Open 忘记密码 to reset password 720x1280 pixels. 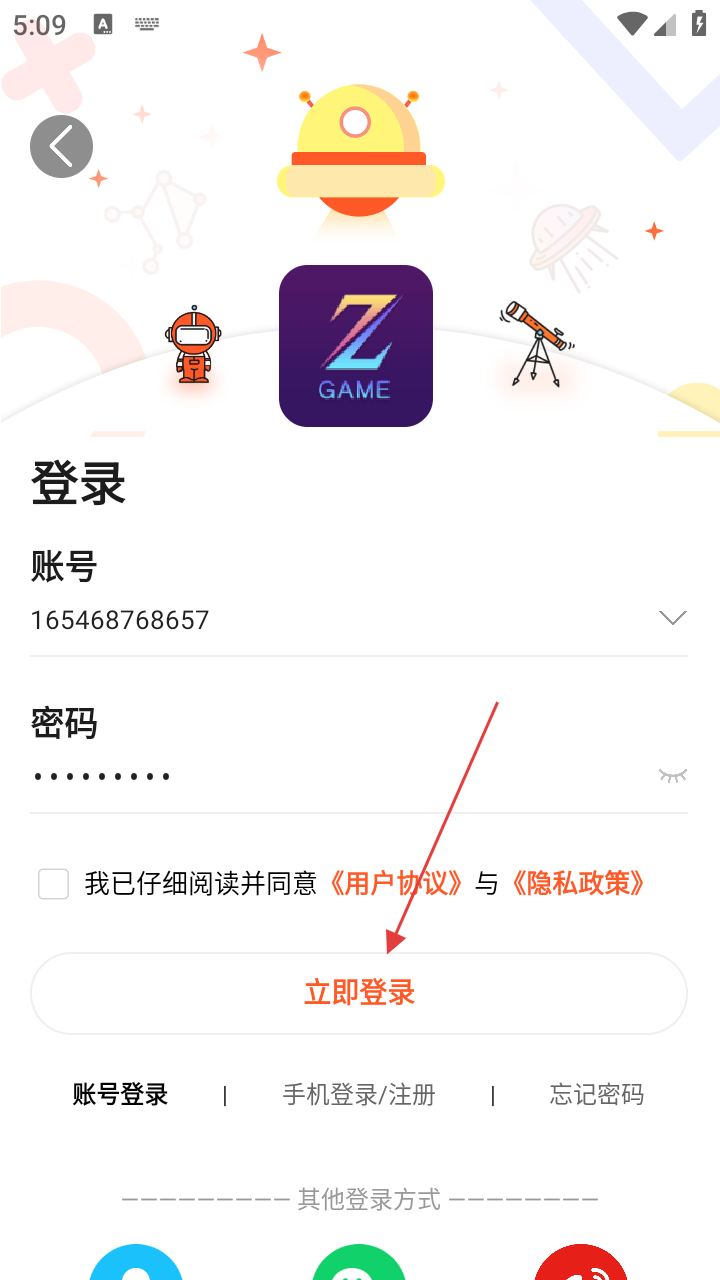pyautogui.click(x=596, y=1095)
